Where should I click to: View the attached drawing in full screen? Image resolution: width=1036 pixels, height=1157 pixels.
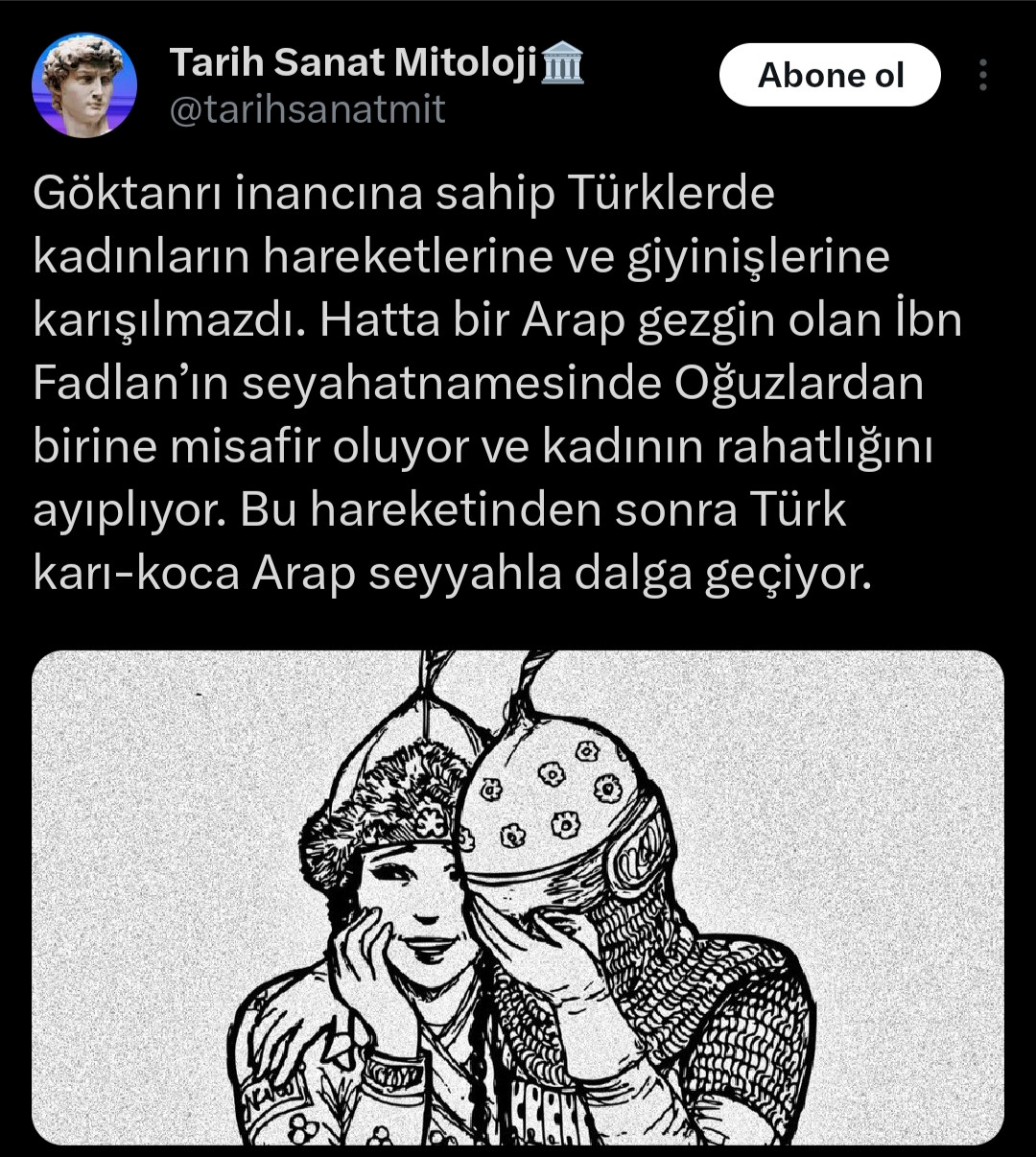pyautogui.click(x=518, y=897)
